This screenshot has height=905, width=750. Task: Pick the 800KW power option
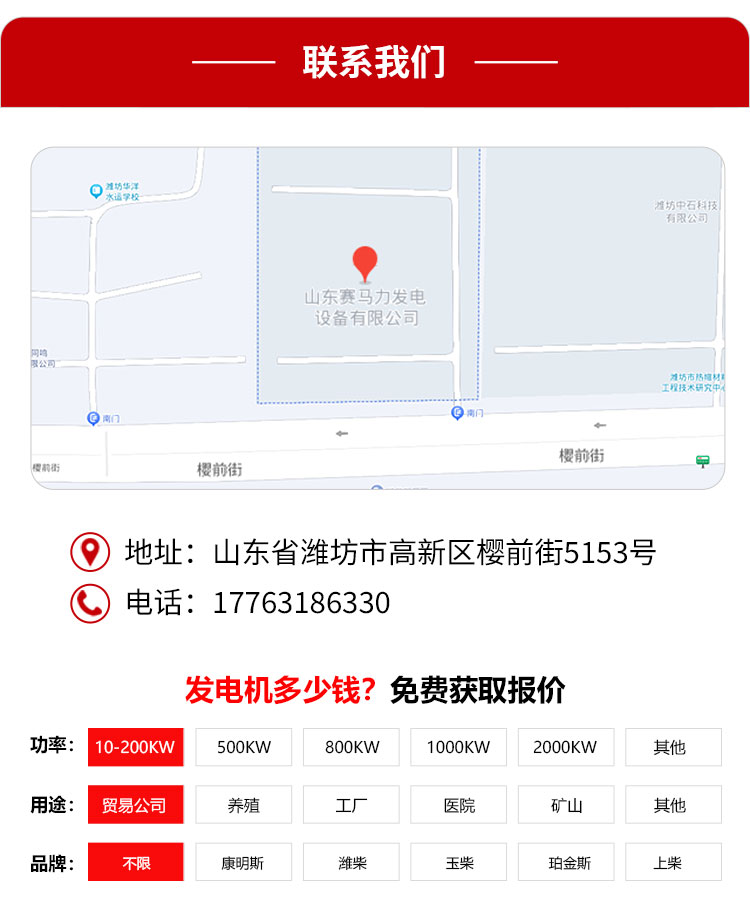coord(351,747)
